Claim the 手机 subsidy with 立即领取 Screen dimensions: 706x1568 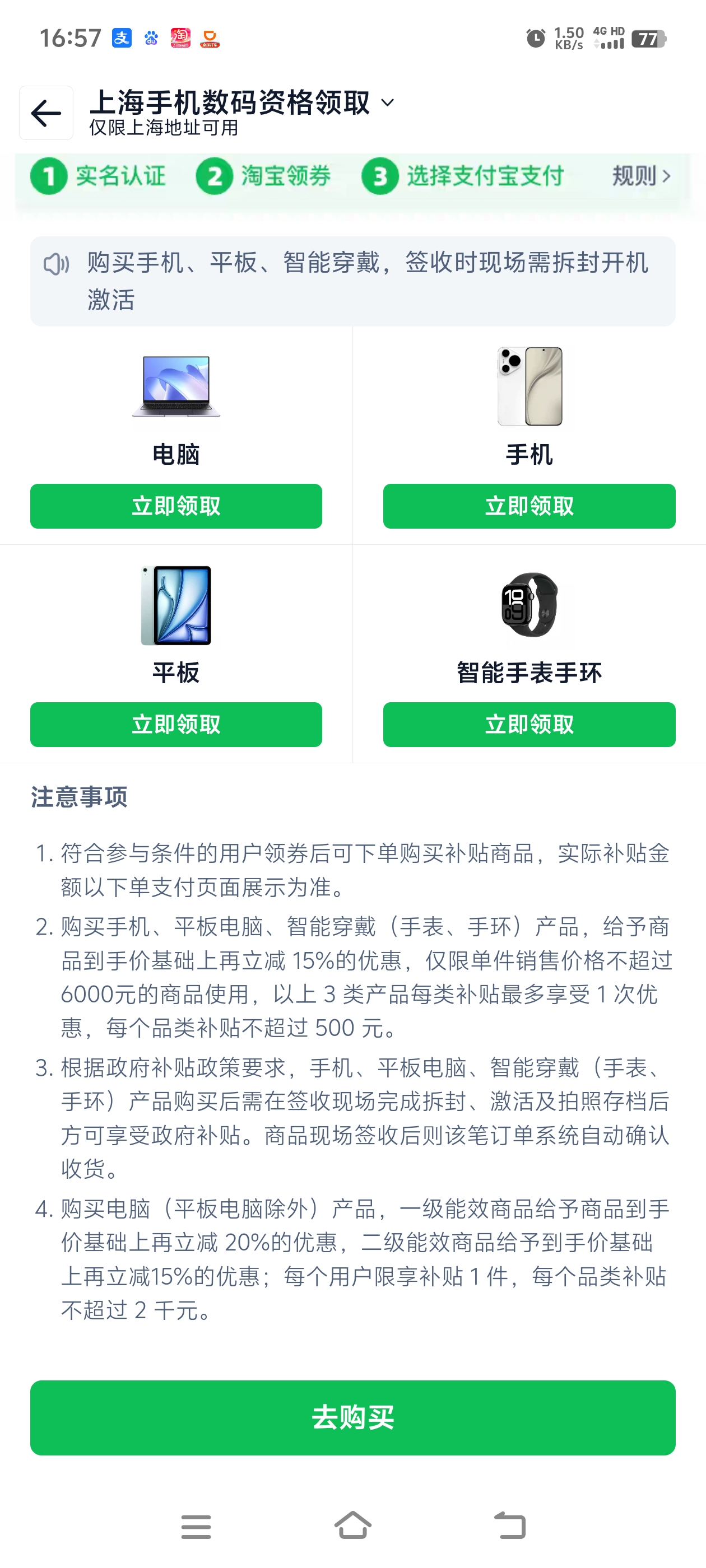point(529,506)
